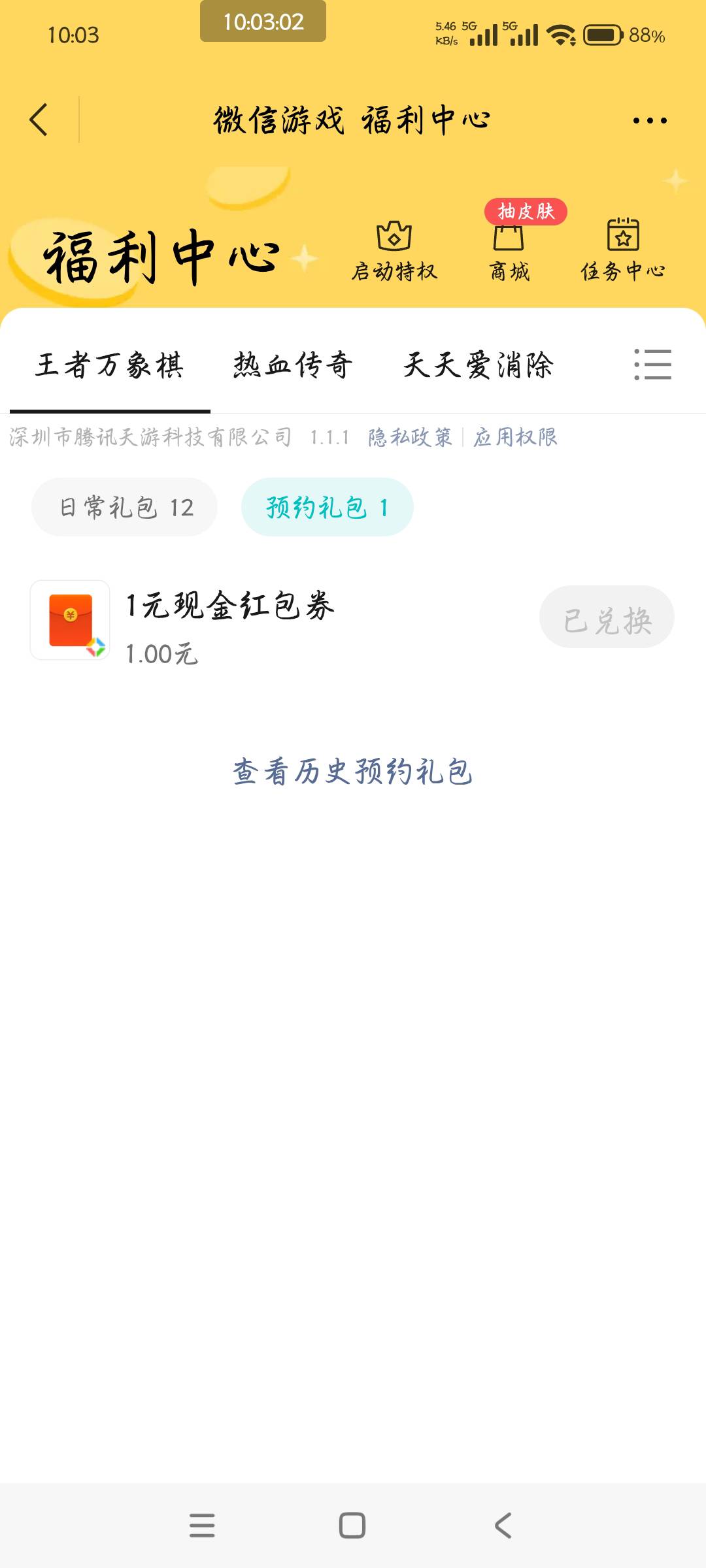
Task: Tap the system home button
Action: click(352, 1526)
